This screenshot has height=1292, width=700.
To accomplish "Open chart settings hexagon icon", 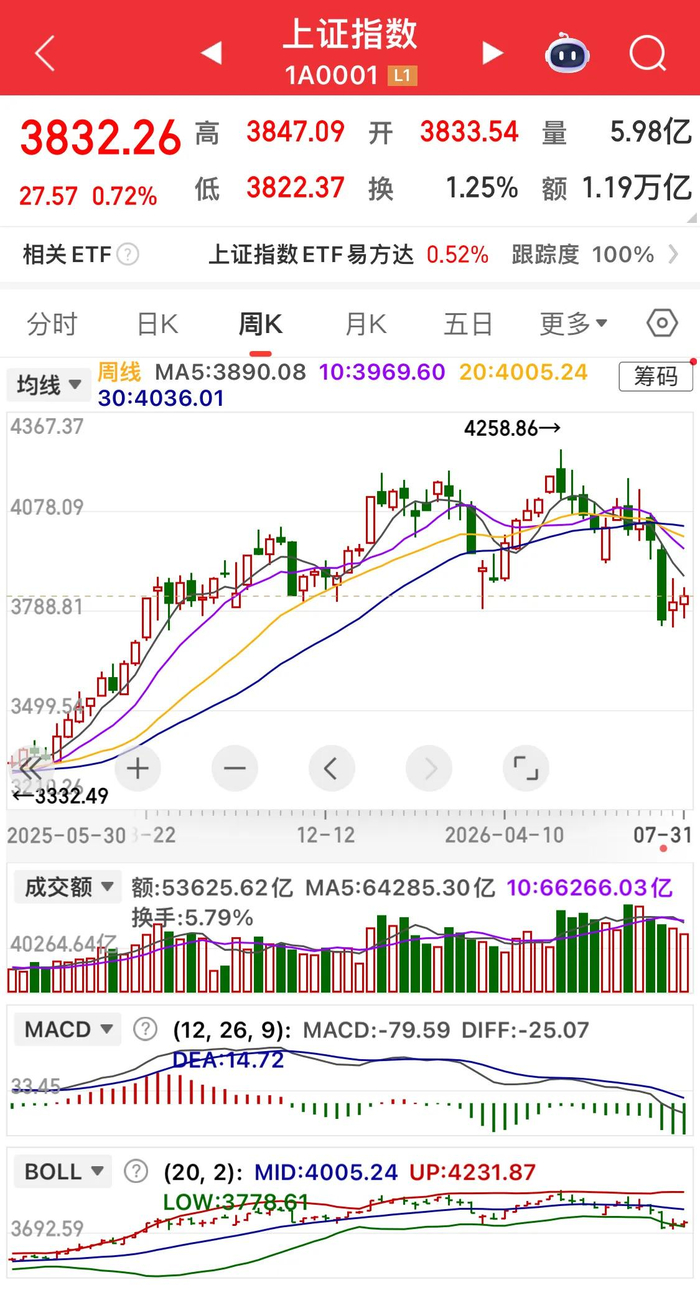I will coord(662,323).
